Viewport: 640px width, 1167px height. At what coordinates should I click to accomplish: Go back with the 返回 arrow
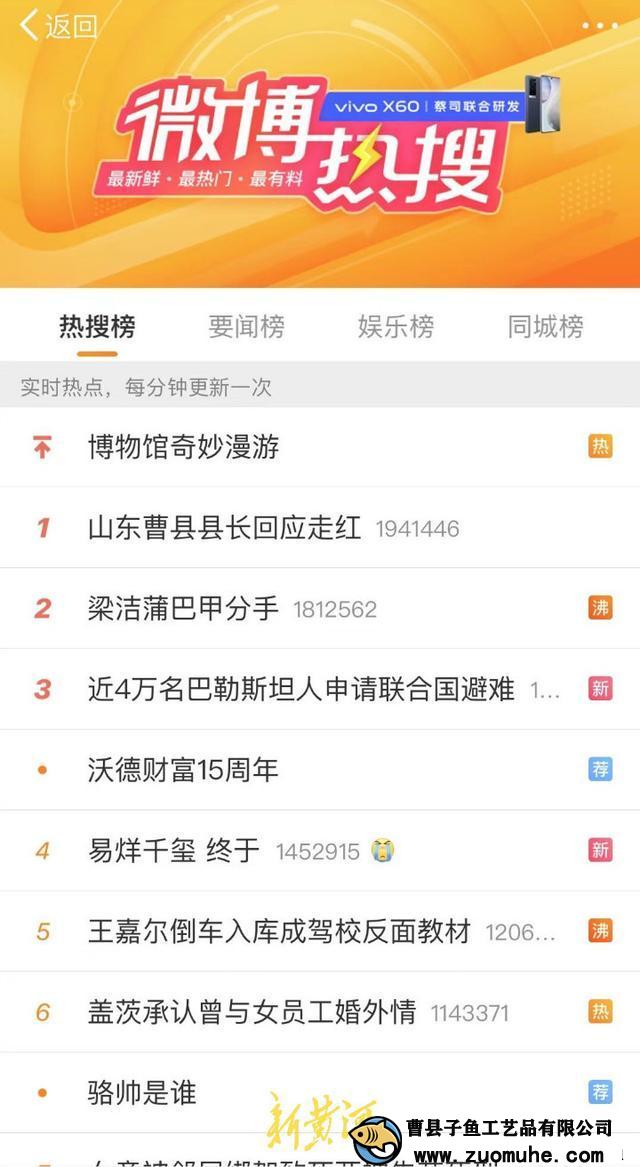pos(58,26)
